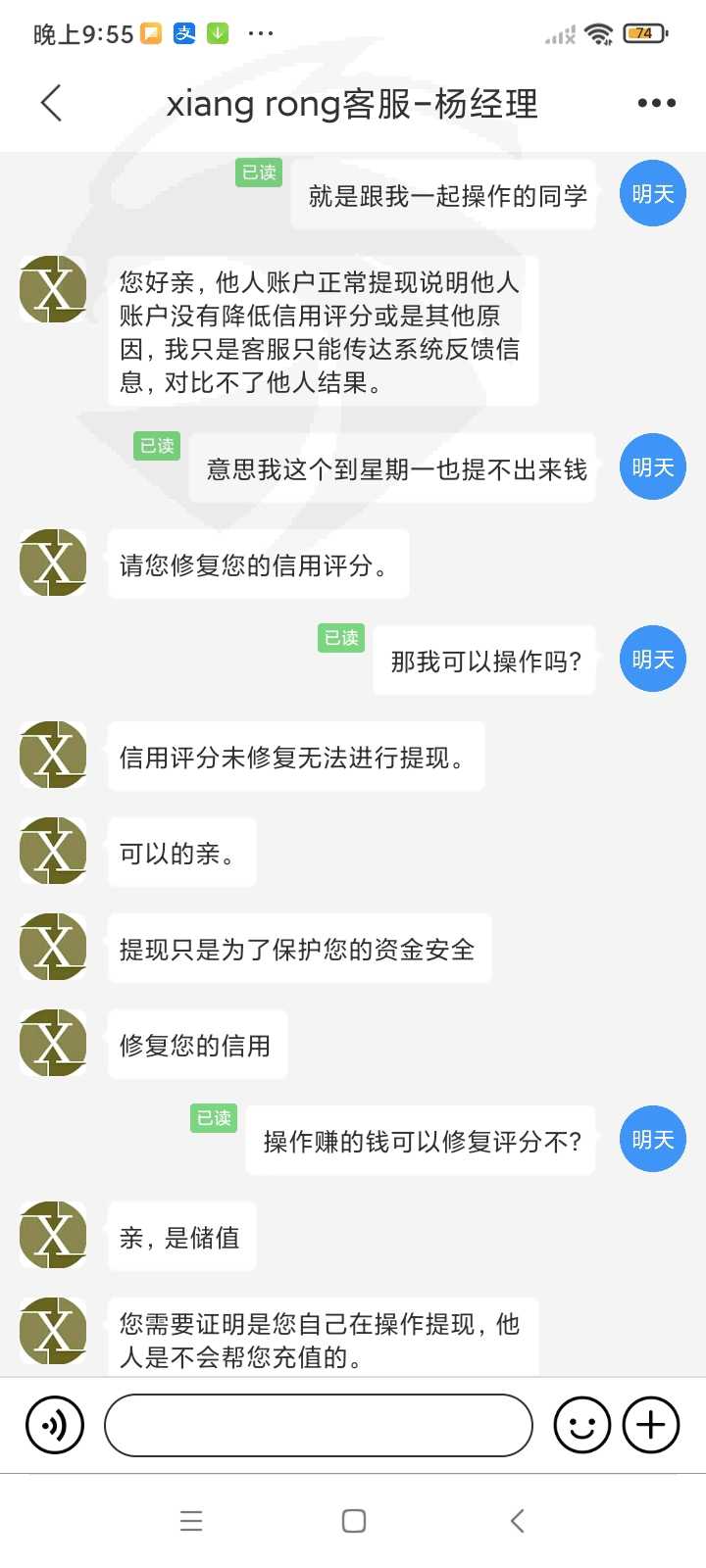Image resolution: width=706 pixels, height=1568 pixels.
Task: Open the plus attachments menu
Action: click(x=651, y=1425)
